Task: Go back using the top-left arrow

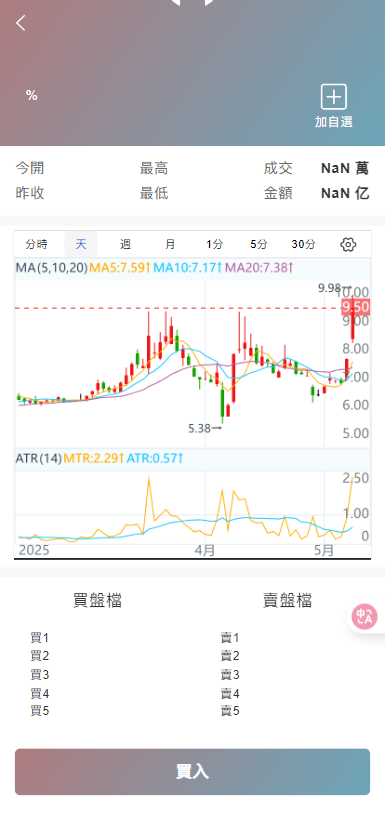Action: pyautogui.click(x=21, y=23)
